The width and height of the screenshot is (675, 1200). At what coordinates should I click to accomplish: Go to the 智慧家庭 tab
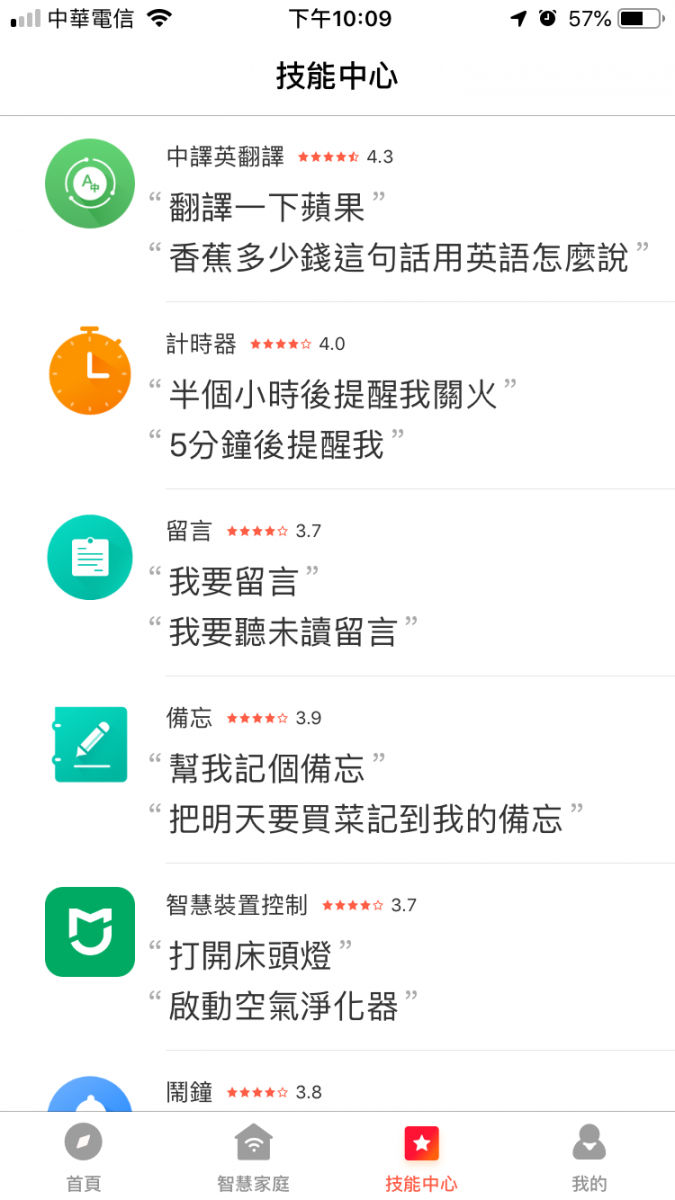pyautogui.click(x=253, y=1156)
